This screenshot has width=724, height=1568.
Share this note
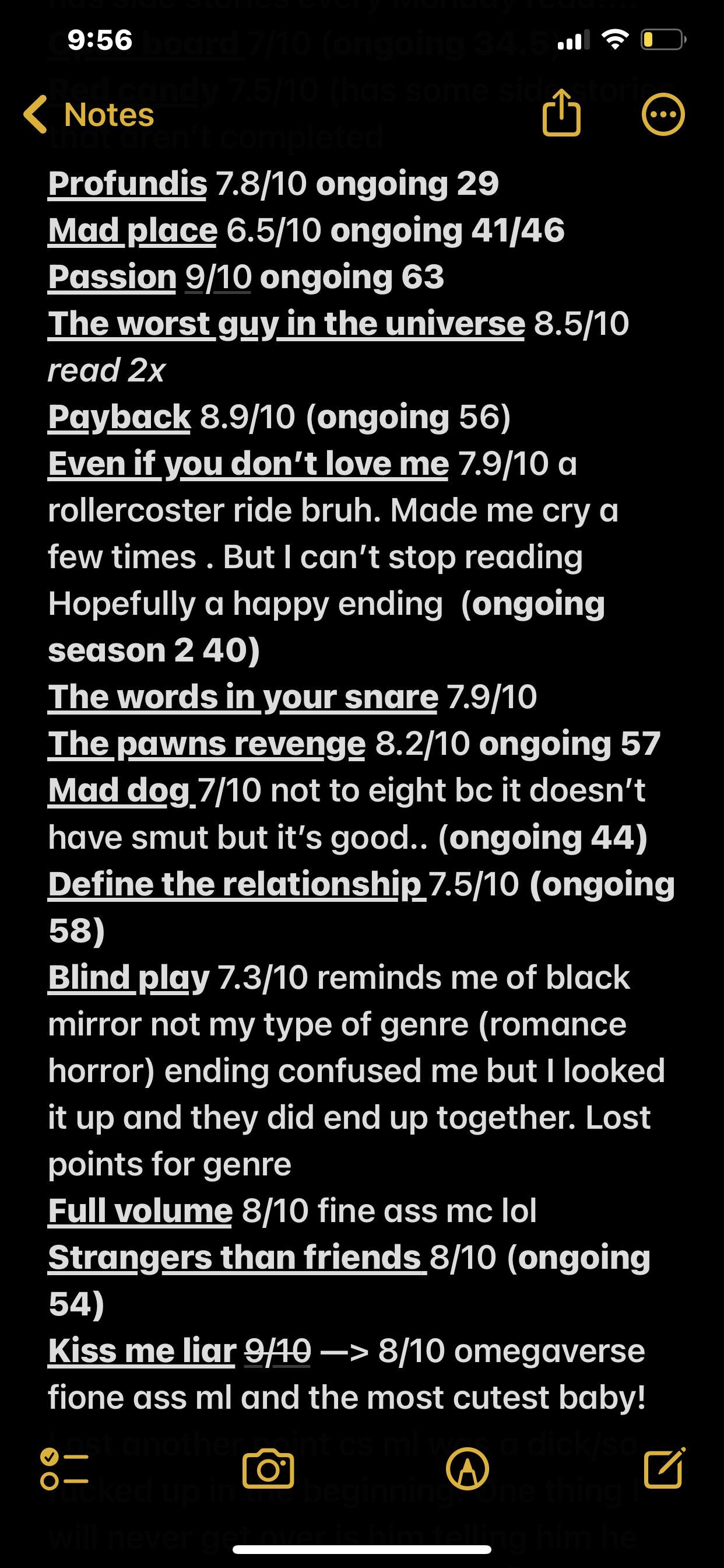[561, 113]
